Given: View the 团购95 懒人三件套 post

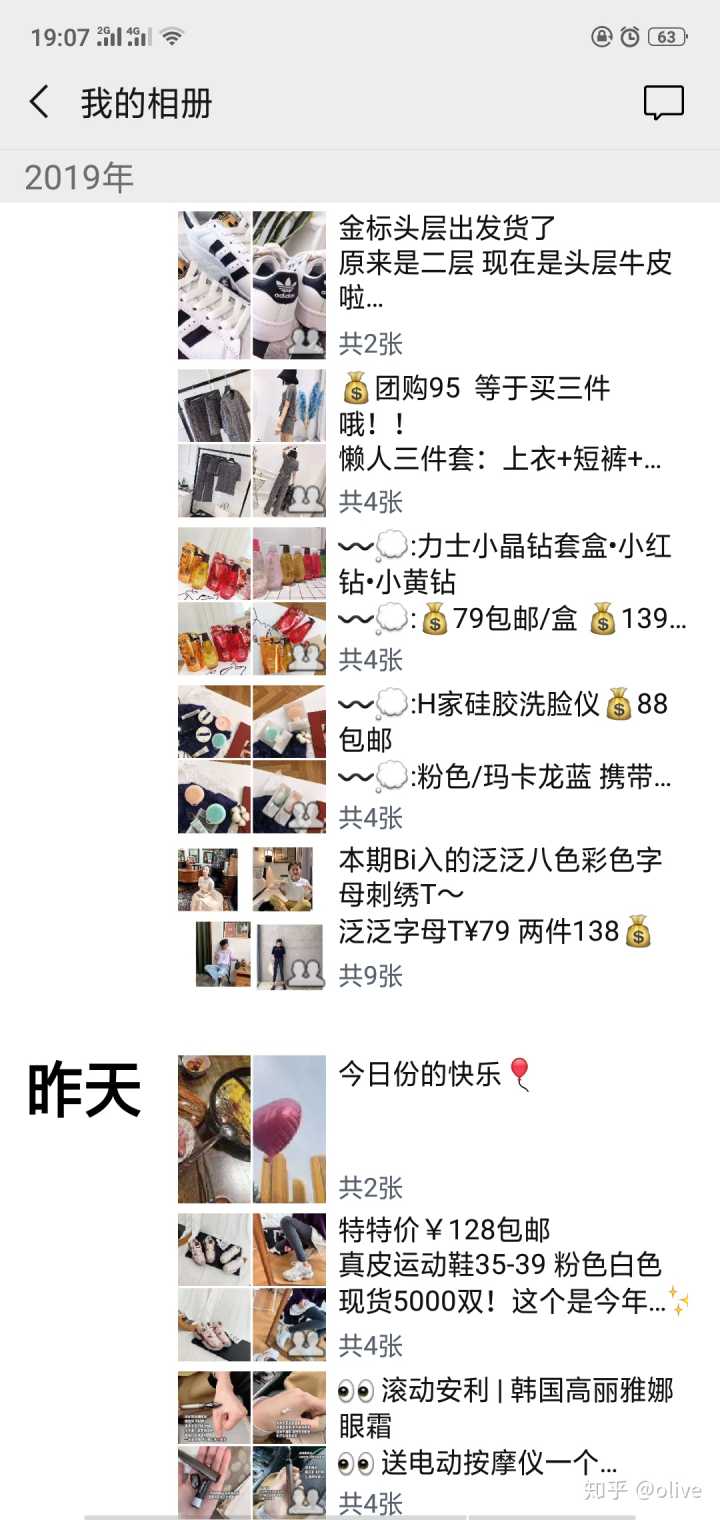Looking at the screenshot, I should coord(505,424).
